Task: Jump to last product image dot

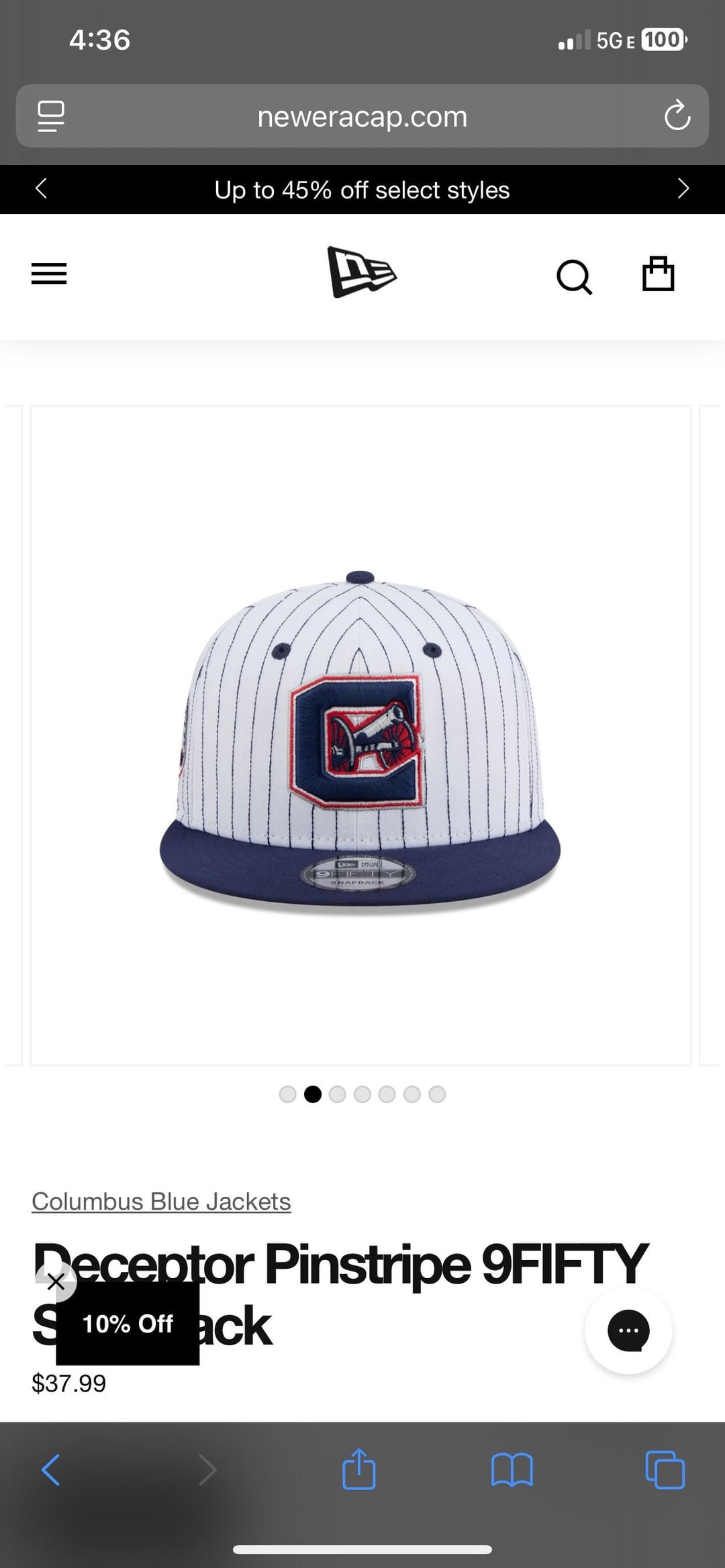Action: tap(437, 1094)
